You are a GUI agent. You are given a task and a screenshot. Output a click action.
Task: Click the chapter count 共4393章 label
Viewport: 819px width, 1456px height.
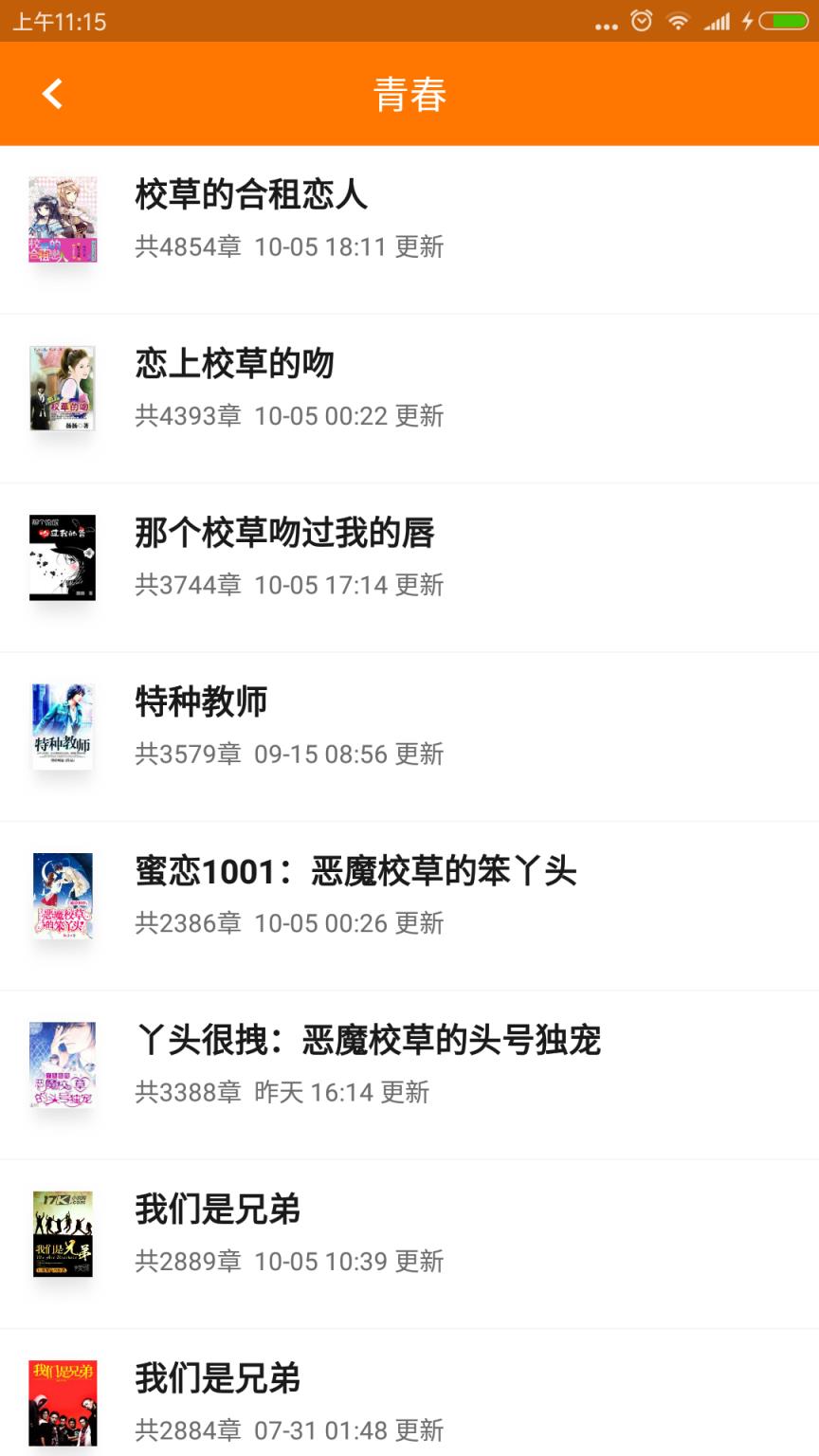tap(186, 415)
